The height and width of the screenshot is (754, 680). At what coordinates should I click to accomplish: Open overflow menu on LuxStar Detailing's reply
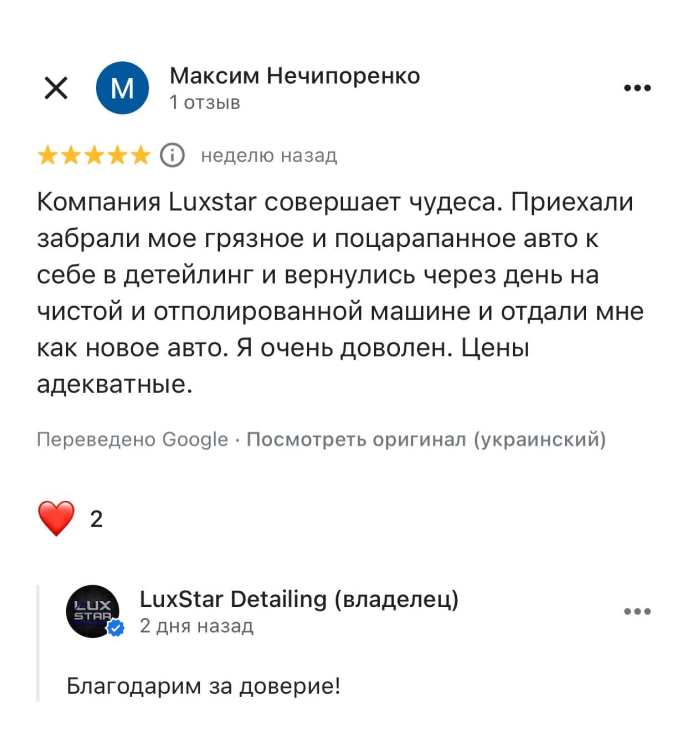[637, 611]
